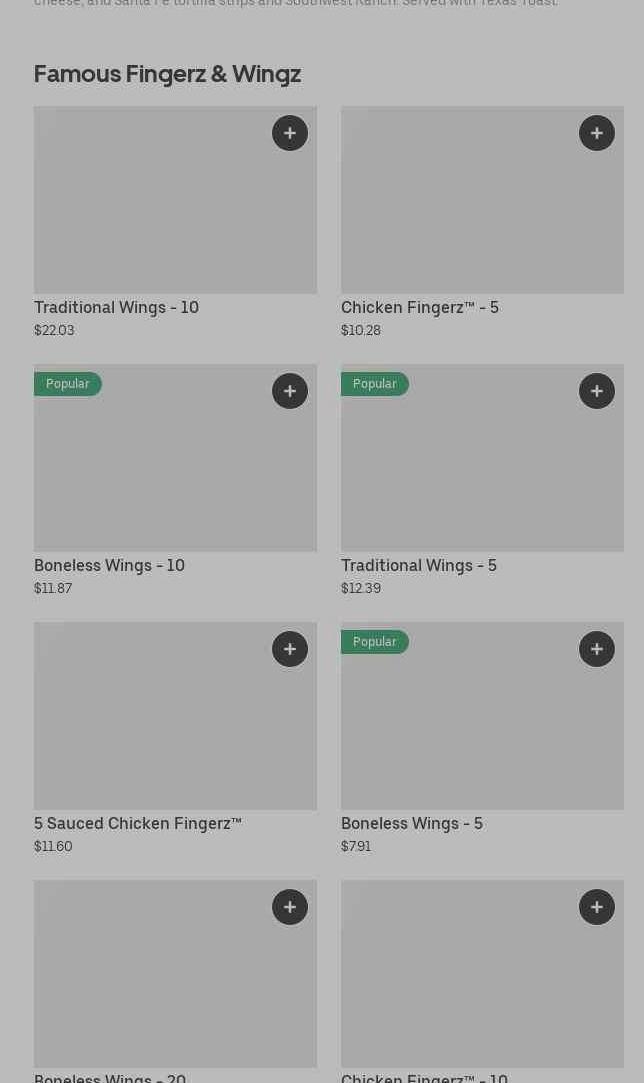Add Boneless Wings - 5 to cart
The height and width of the screenshot is (1083, 644).
pyautogui.click(x=597, y=649)
